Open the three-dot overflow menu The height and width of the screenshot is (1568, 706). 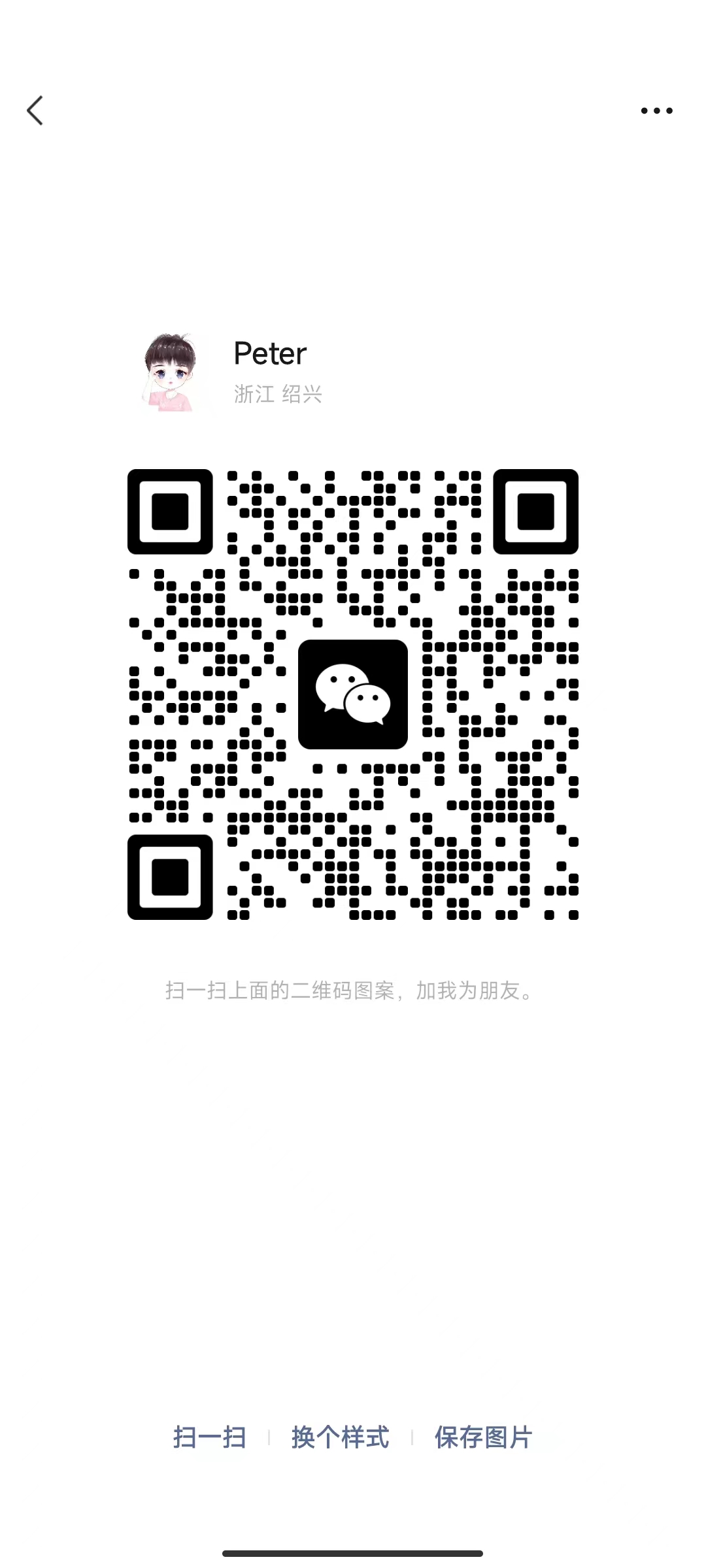tap(656, 110)
